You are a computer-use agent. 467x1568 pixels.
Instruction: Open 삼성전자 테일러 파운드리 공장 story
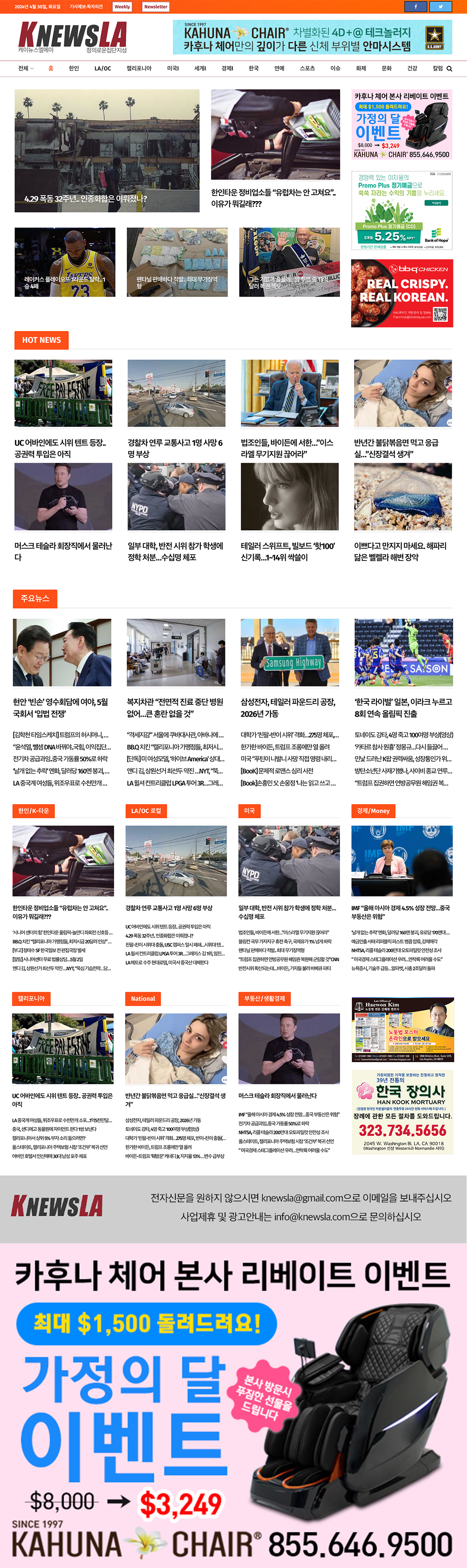click(287, 707)
